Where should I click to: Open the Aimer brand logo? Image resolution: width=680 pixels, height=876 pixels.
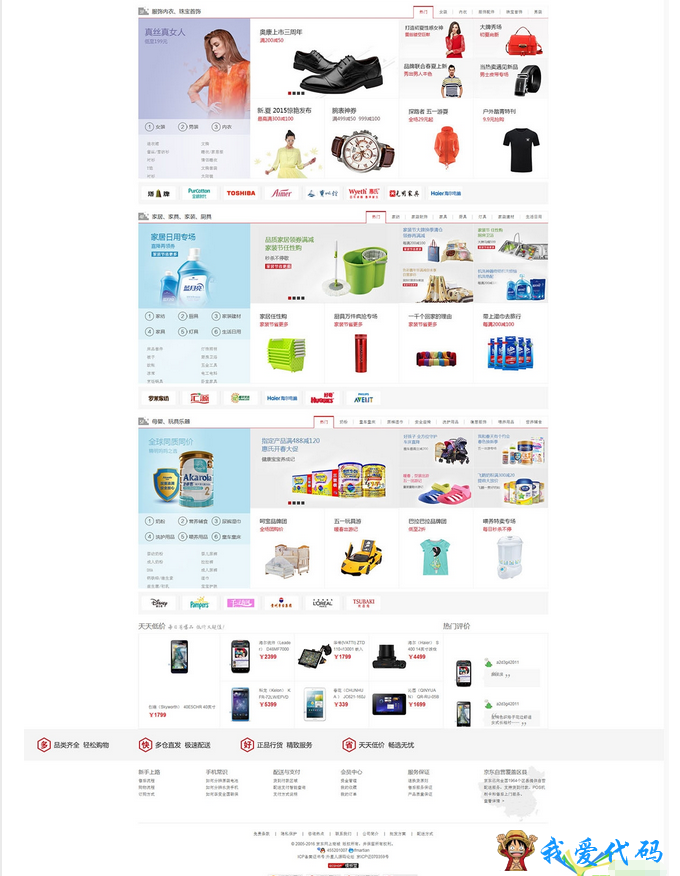(282, 193)
